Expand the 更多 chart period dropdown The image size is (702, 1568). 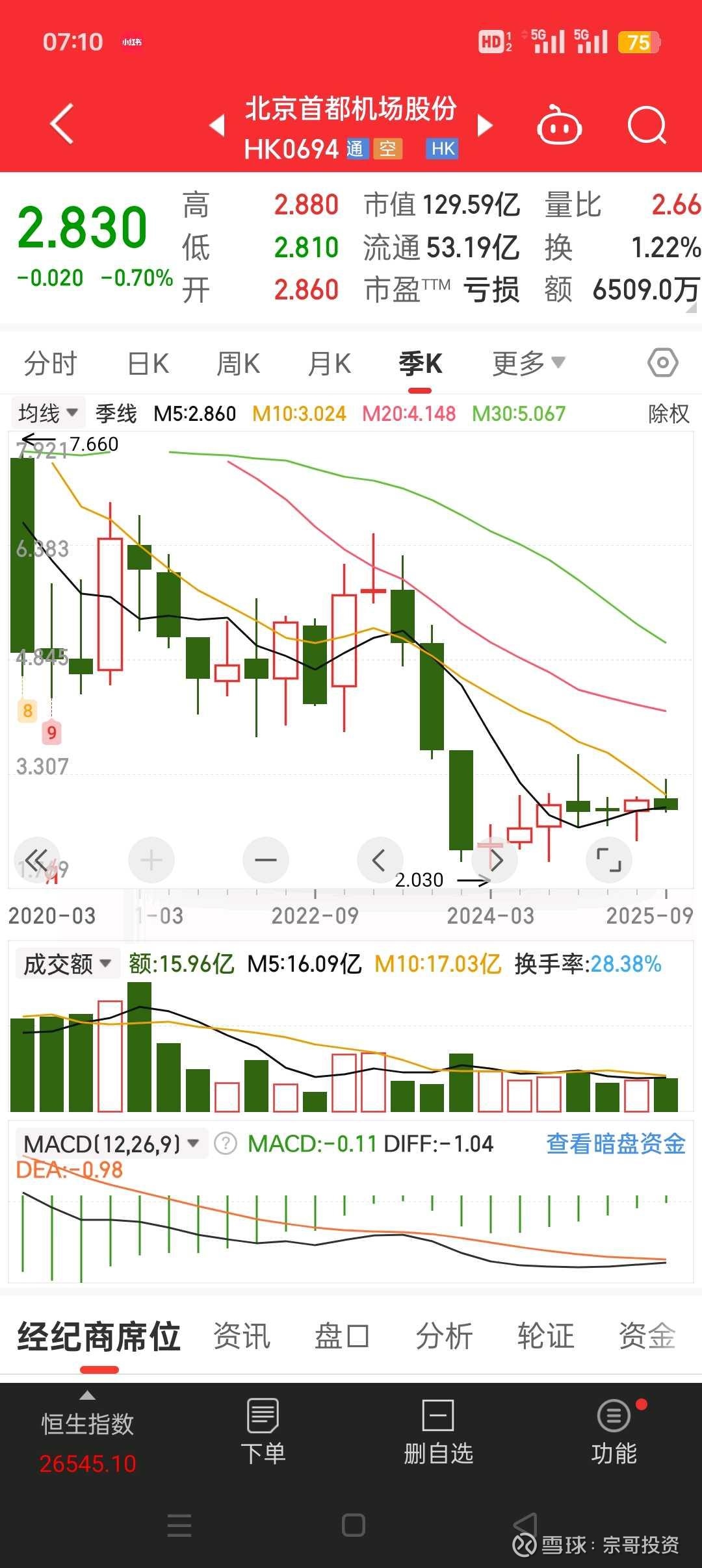coord(528,363)
